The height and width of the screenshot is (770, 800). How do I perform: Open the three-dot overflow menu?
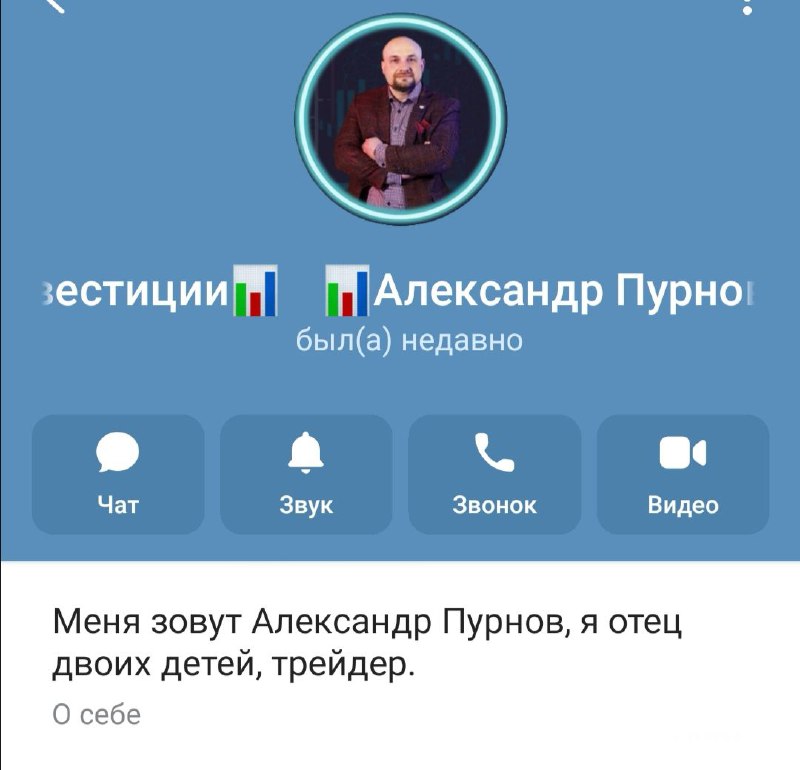point(746,7)
